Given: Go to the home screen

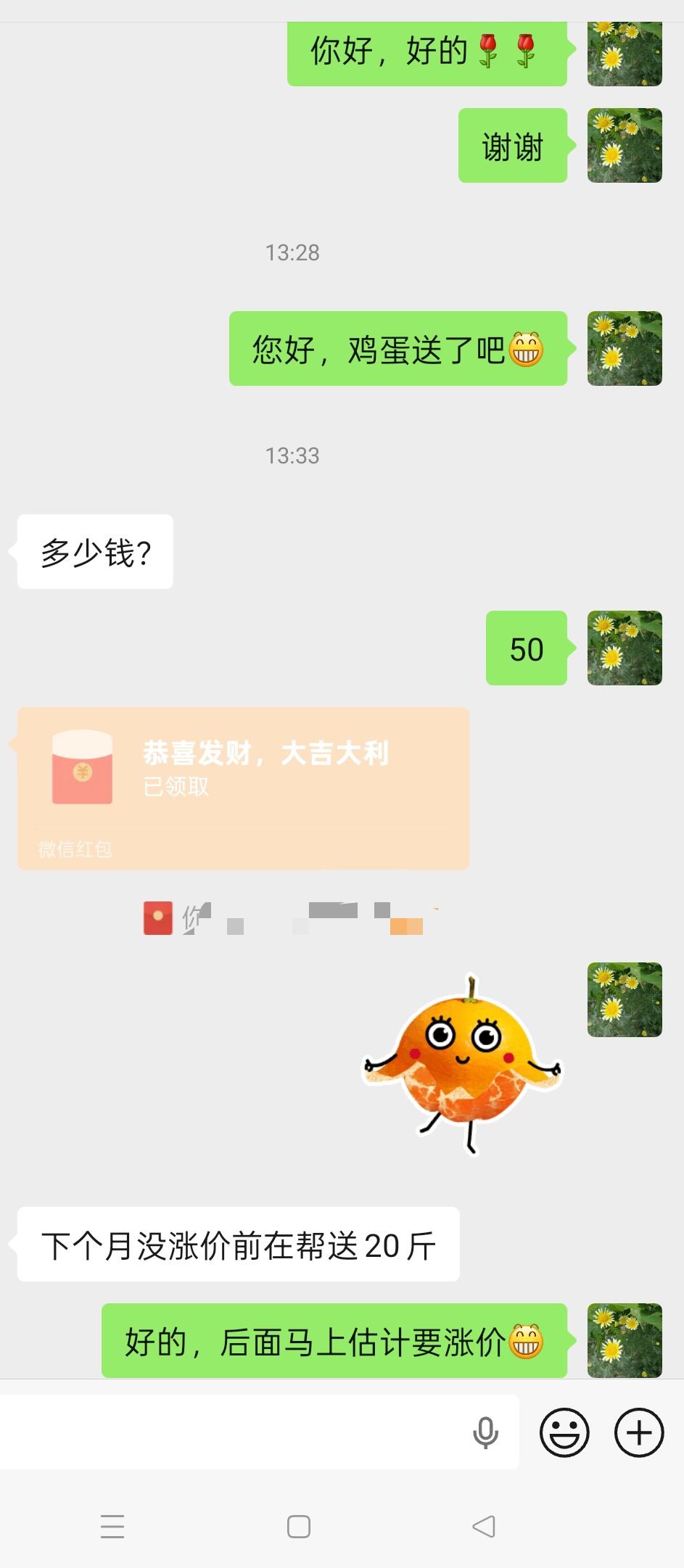Looking at the screenshot, I should [299, 1526].
